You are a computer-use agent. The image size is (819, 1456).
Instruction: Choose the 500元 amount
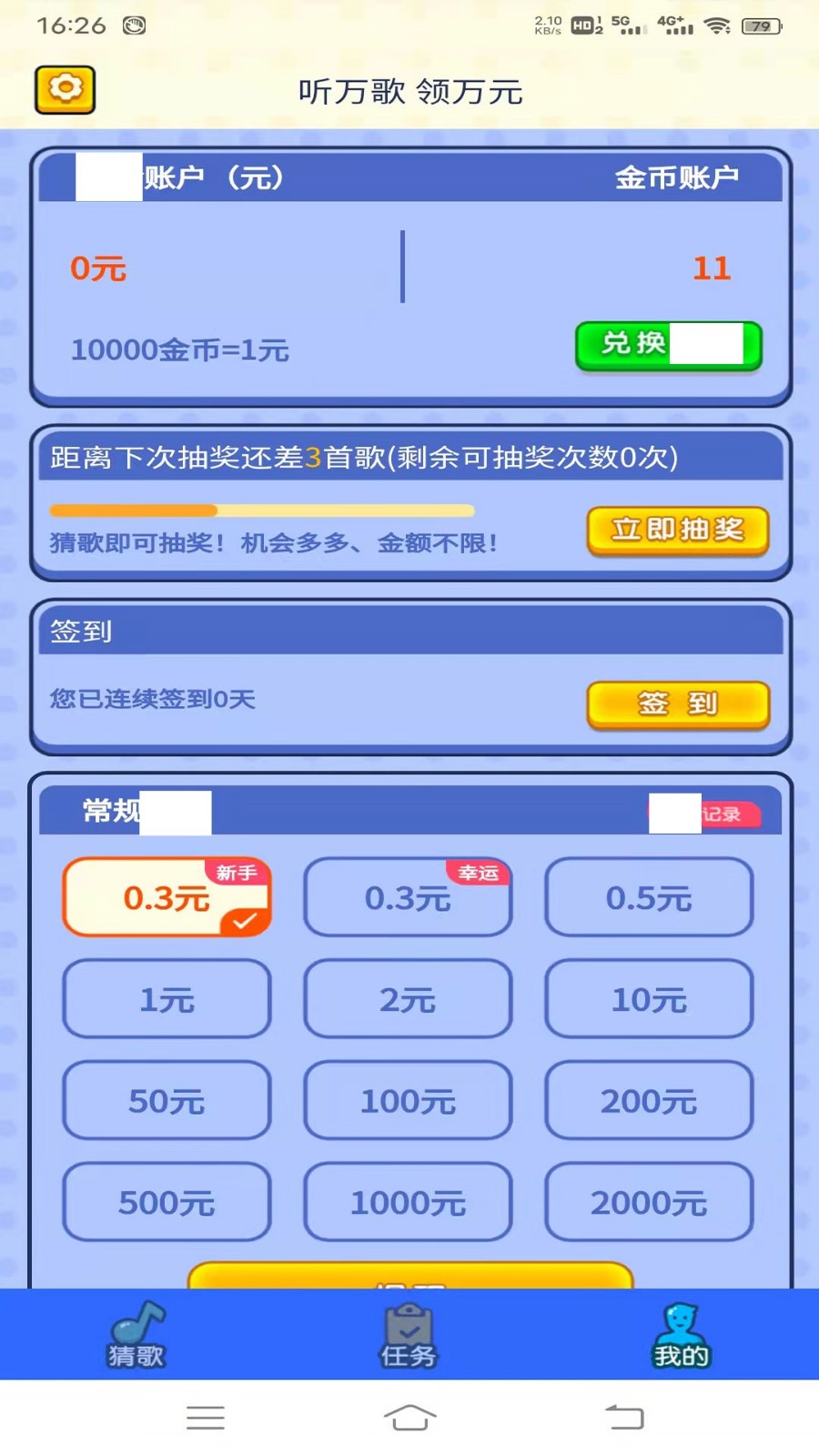click(x=167, y=1203)
